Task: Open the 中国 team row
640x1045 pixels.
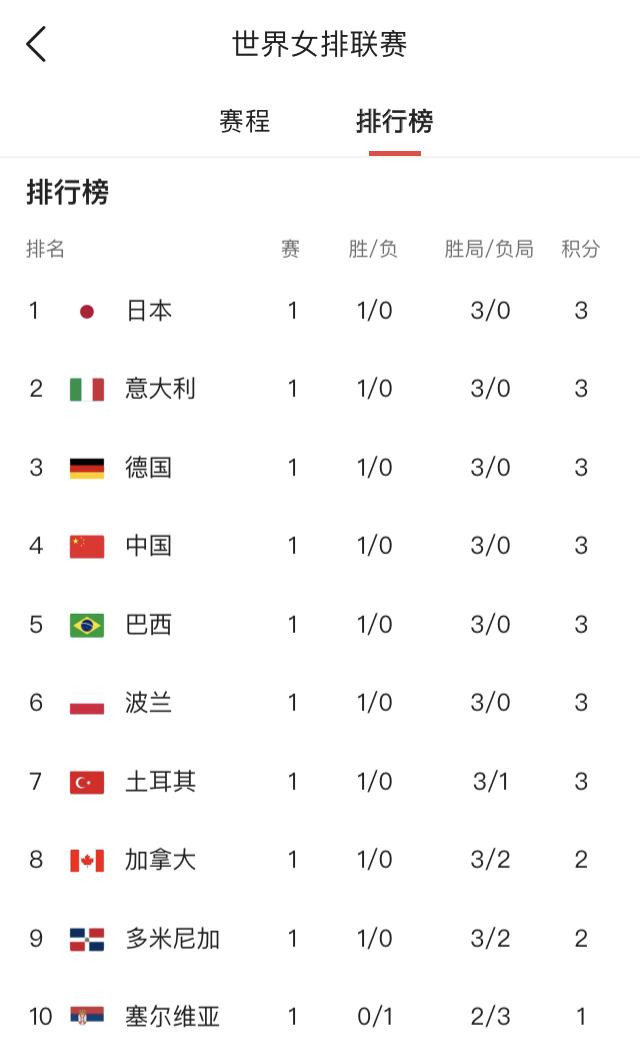Action: click(320, 546)
